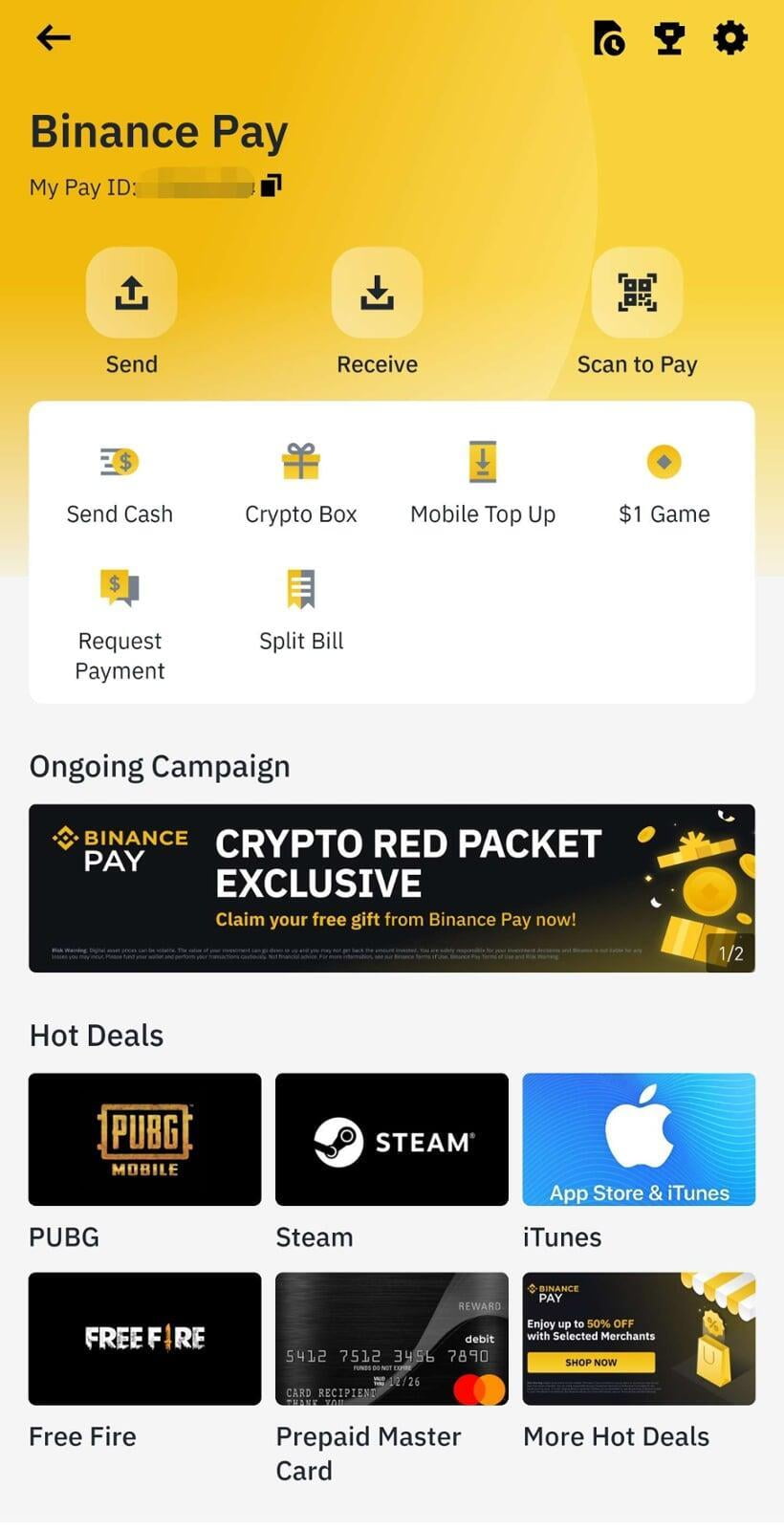
Task: Open the Crypto Red Packet campaign banner
Action: (x=392, y=888)
